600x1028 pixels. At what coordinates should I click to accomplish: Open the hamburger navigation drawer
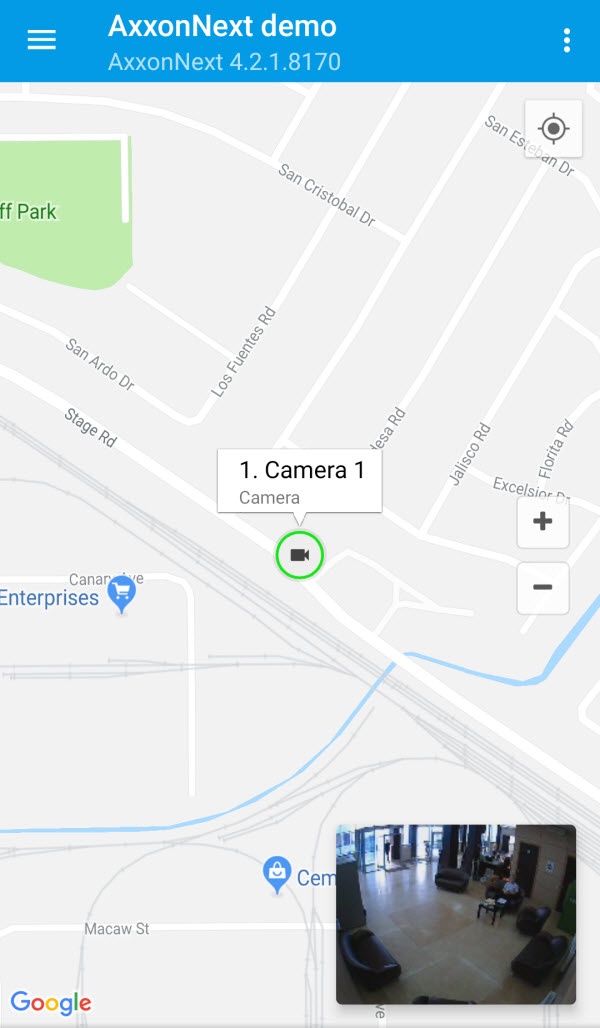coord(42,40)
